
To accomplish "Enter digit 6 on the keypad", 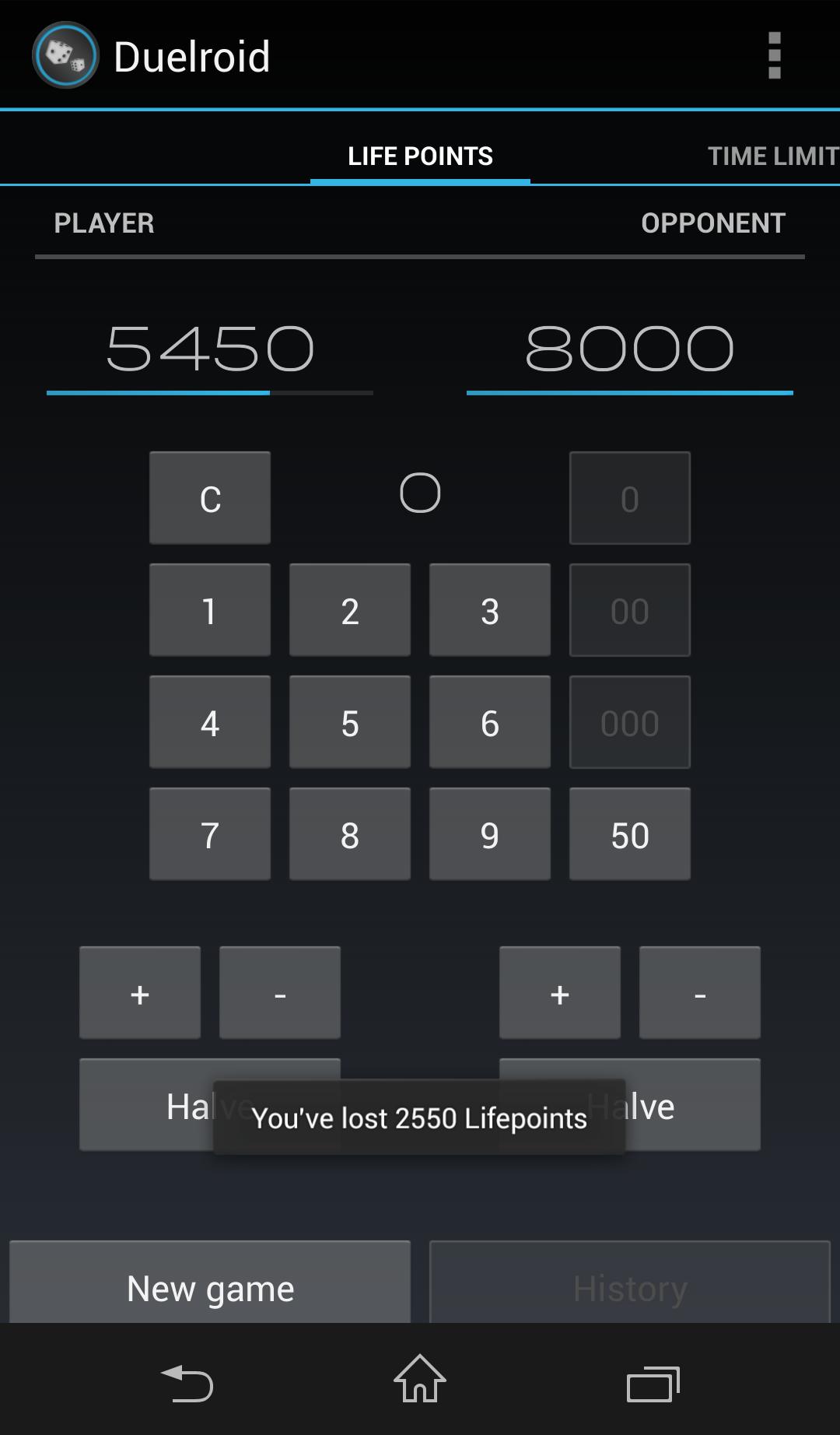I will tap(490, 722).
